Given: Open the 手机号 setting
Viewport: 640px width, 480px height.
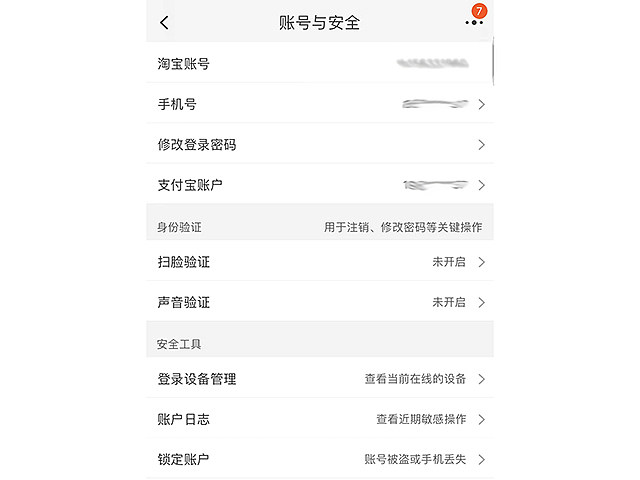Looking at the screenshot, I should (320, 104).
